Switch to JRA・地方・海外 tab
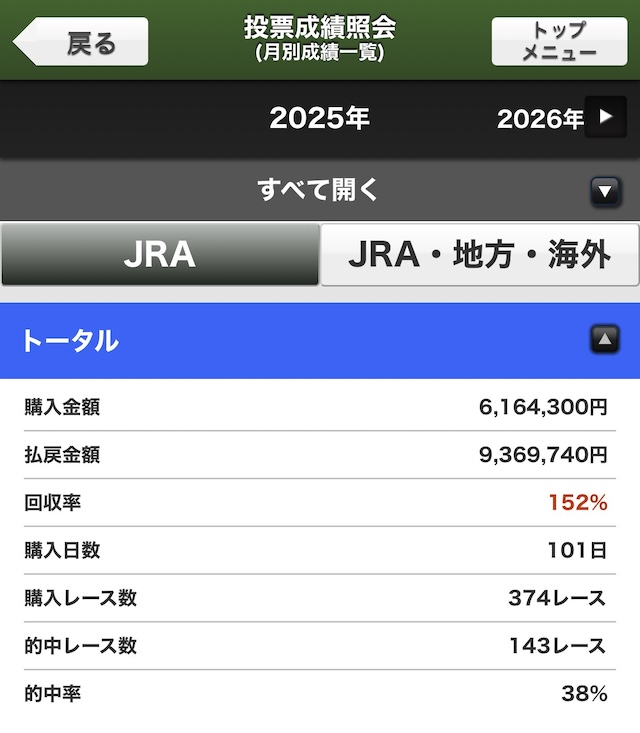 479,255
